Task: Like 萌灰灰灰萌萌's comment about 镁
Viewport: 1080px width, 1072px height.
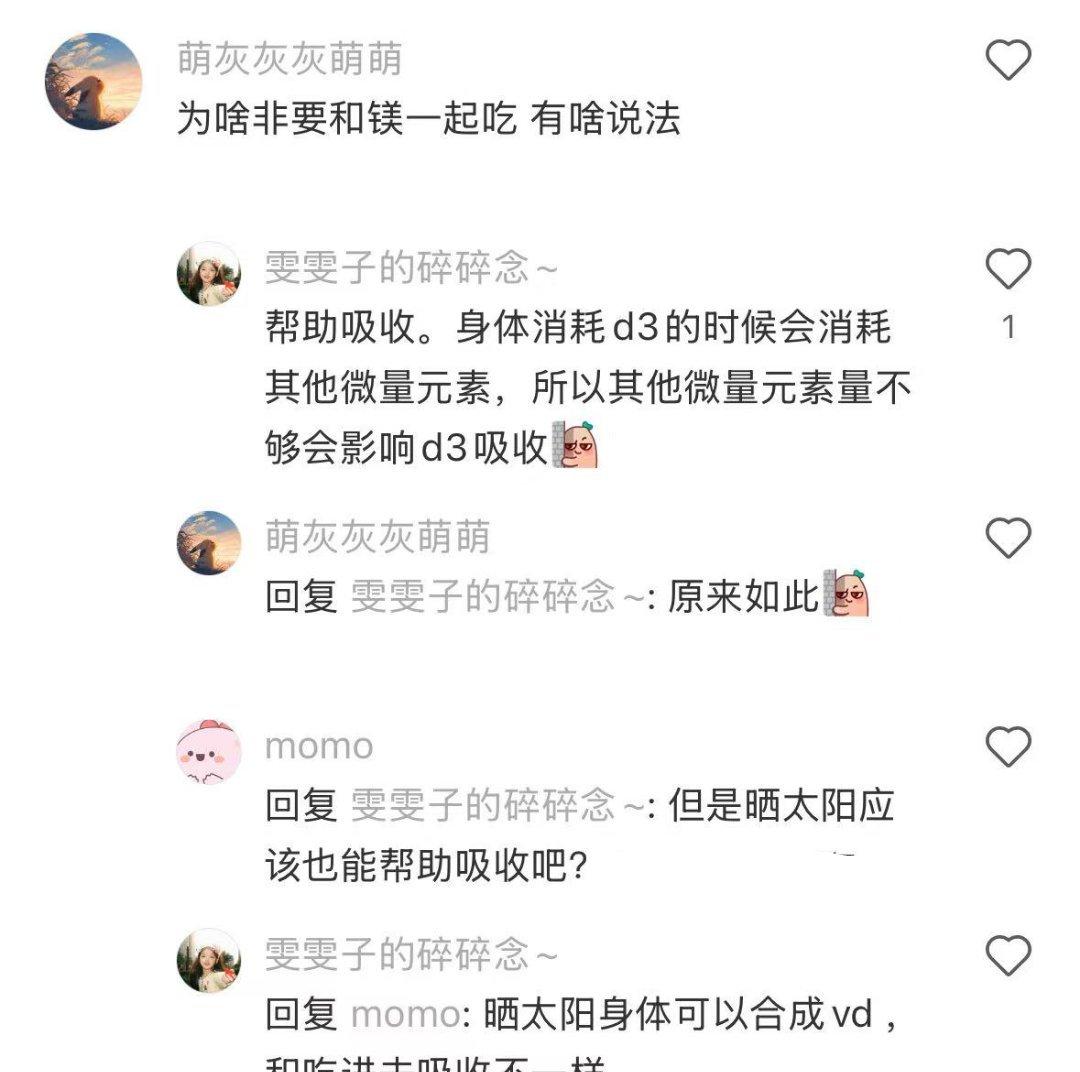Action: click(x=1008, y=62)
